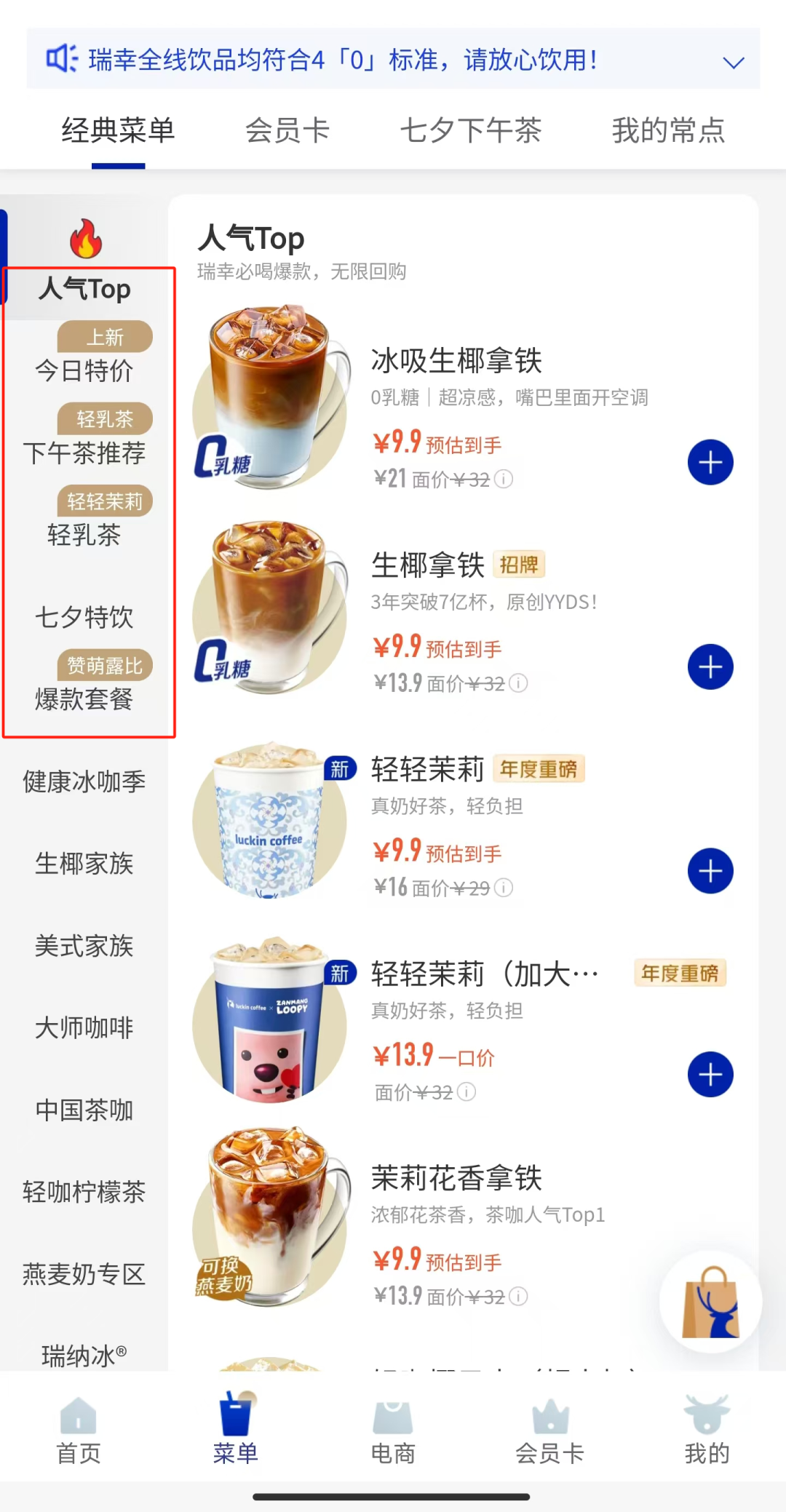Open the shopping bag cart
The width and height of the screenshot is (786, 1512).
710,1302
